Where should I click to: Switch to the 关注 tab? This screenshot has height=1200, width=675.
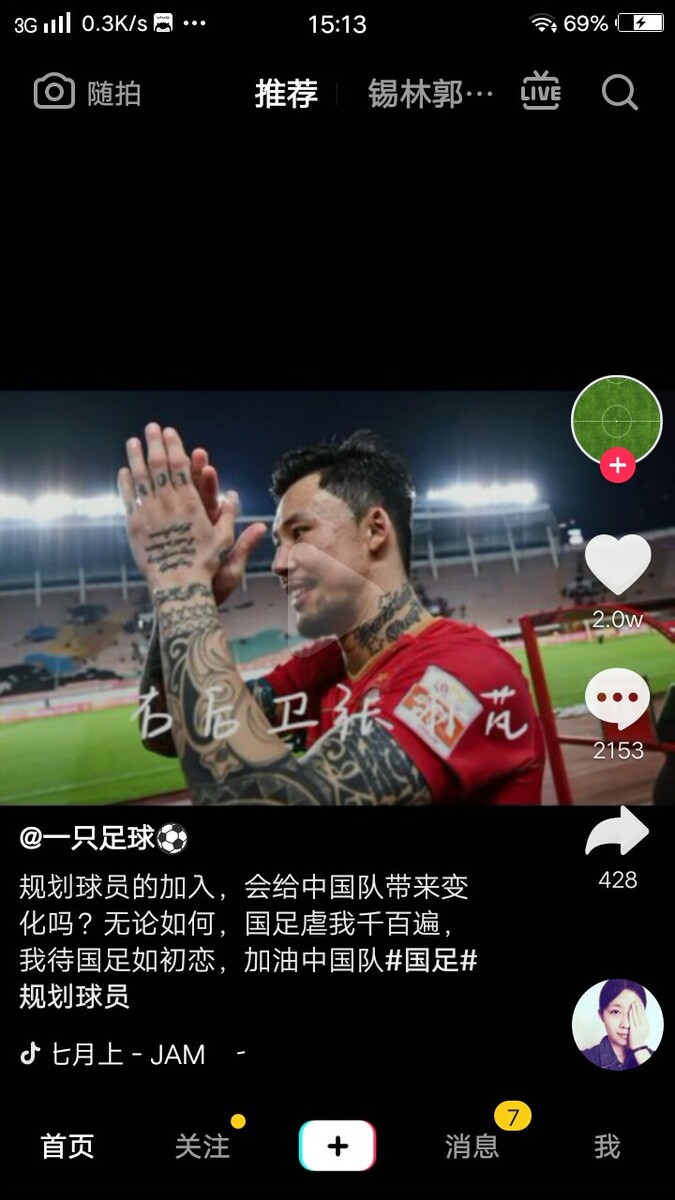click(202, 1146)
